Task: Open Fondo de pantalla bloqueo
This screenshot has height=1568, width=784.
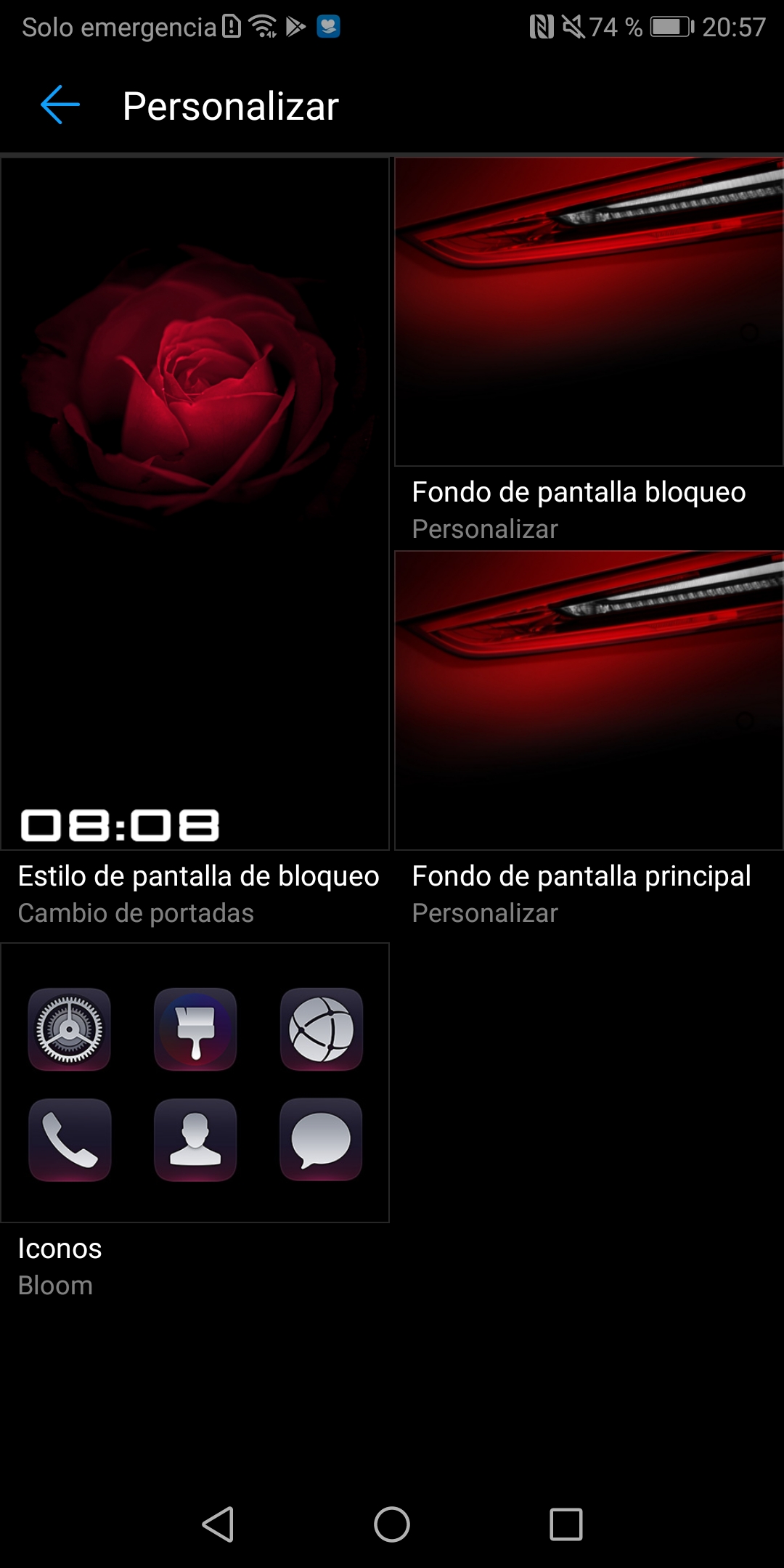Action: [x=589, y=351]
